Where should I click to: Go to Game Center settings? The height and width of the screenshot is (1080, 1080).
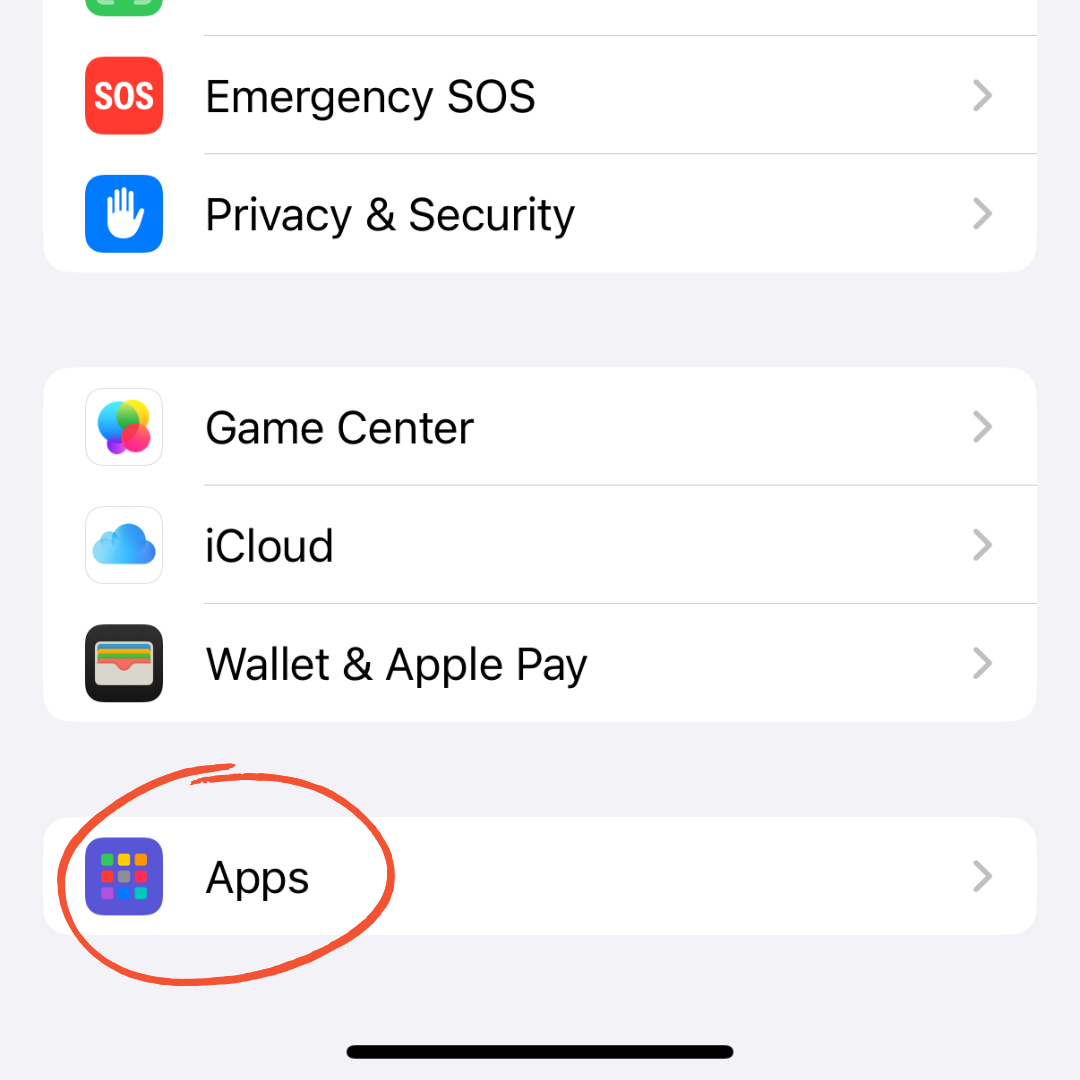[540, 428]
